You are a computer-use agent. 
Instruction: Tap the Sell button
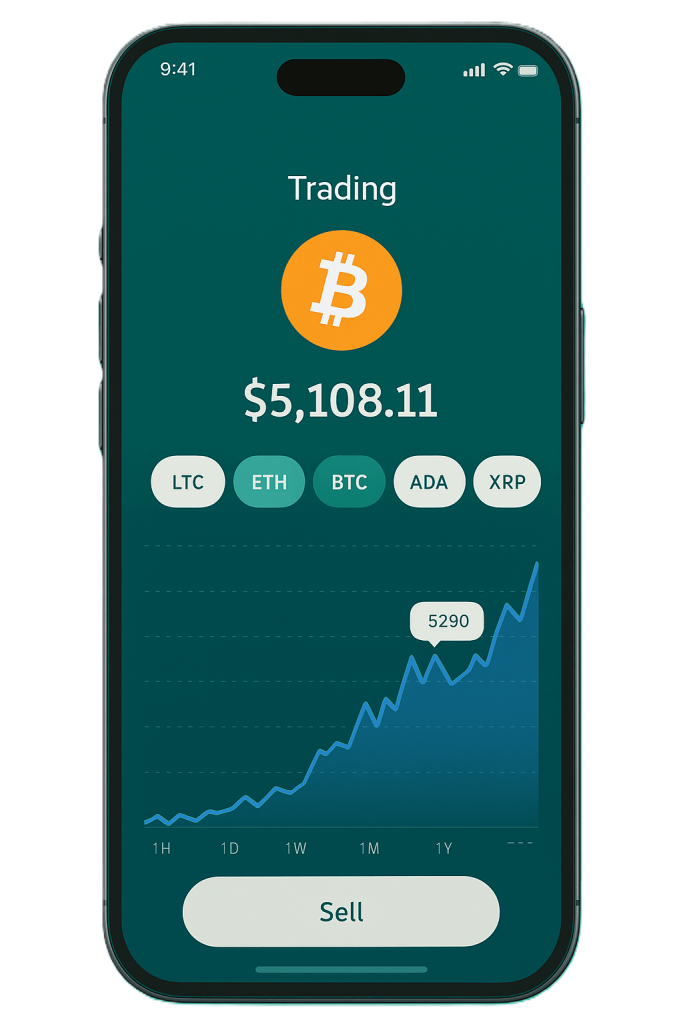click(x=341, y=911)
